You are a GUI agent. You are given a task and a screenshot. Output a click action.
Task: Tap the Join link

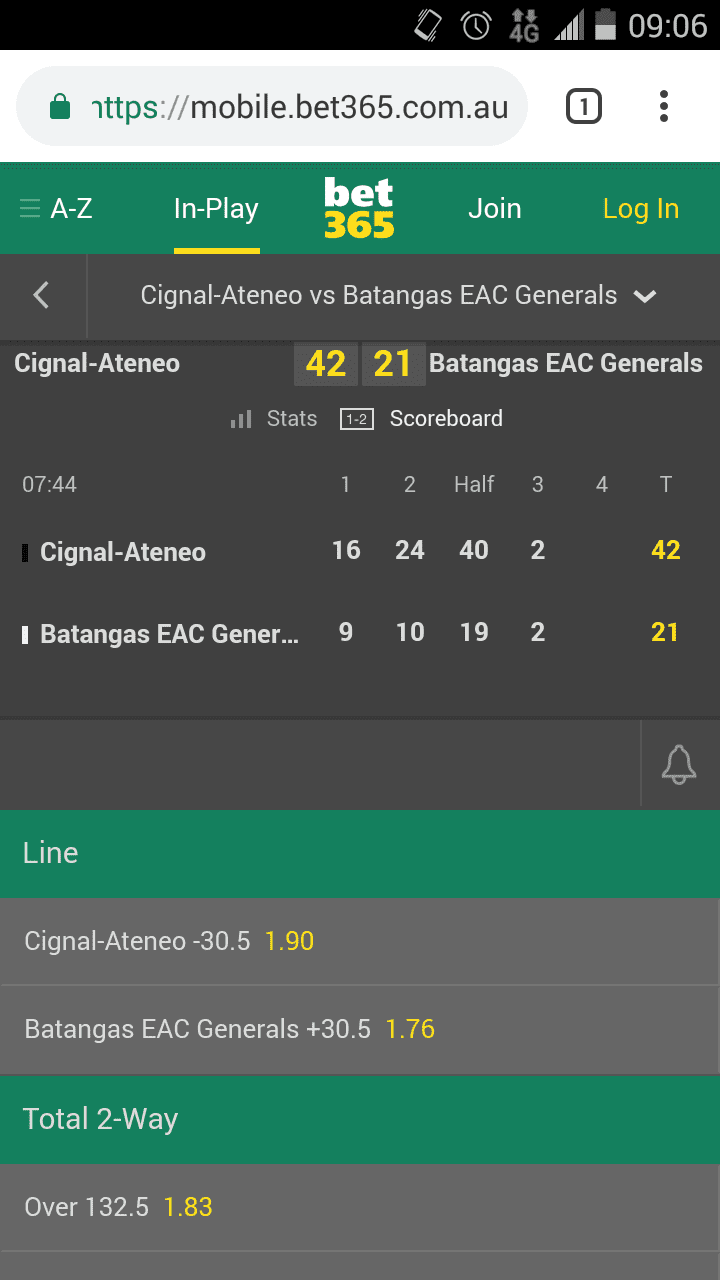(x=494, y=209)
